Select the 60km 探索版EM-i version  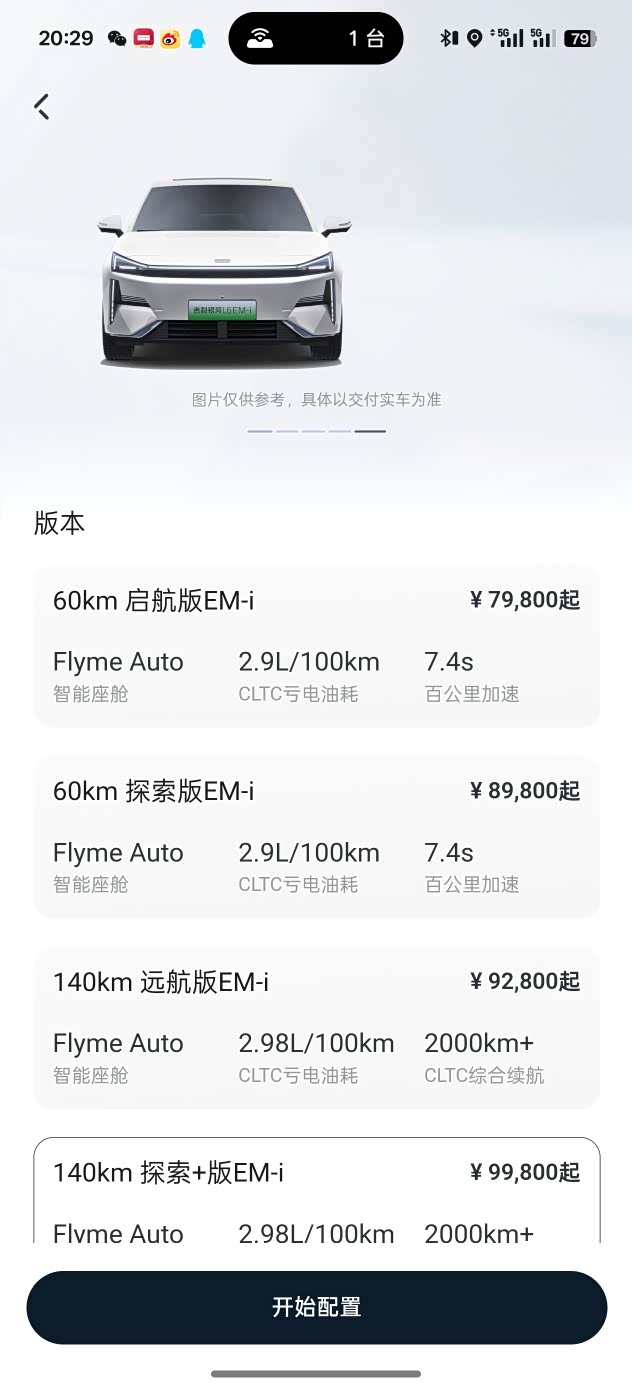pyautogui.click(x=316, y=836)
